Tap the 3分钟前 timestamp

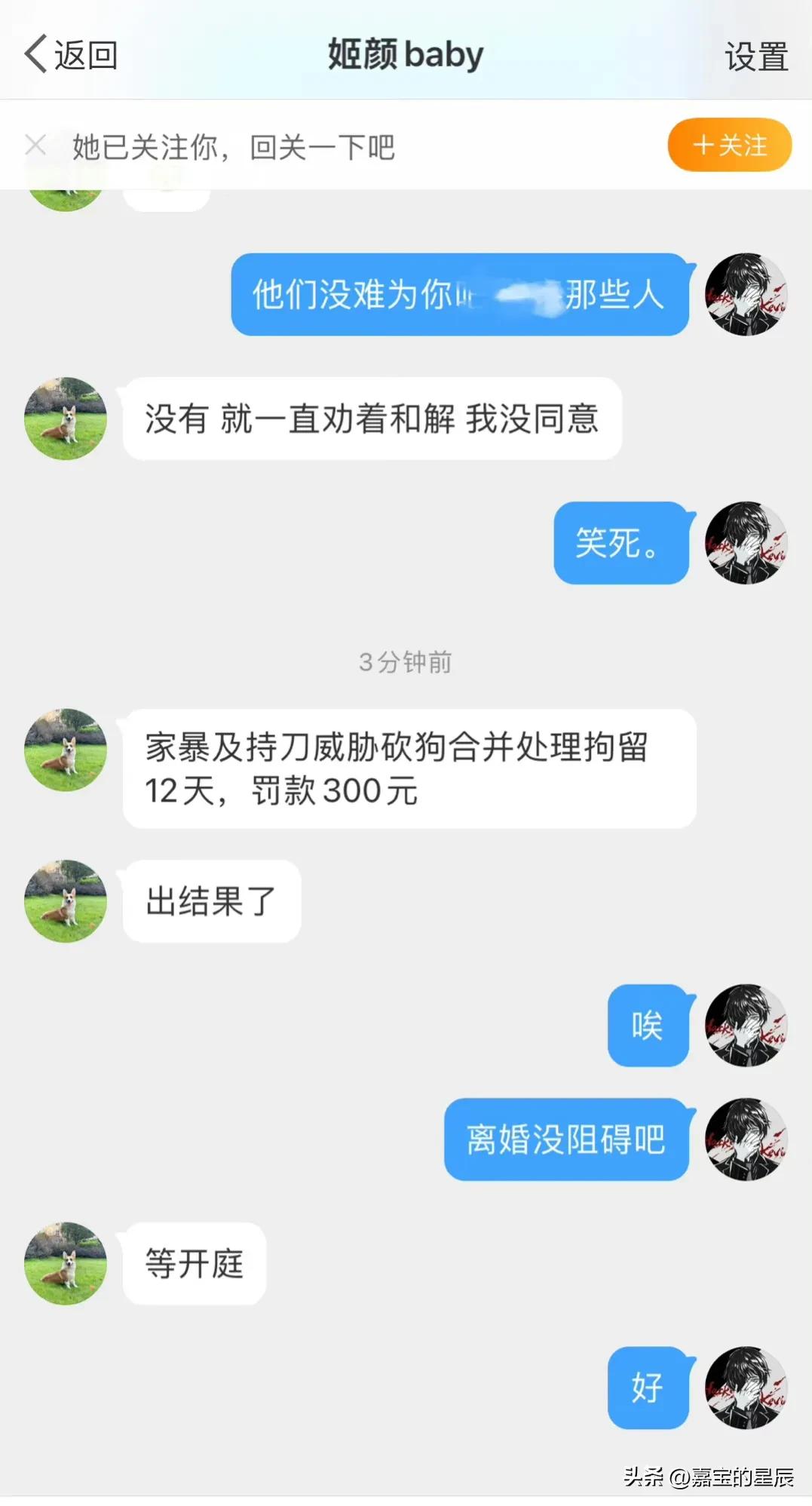405,662
